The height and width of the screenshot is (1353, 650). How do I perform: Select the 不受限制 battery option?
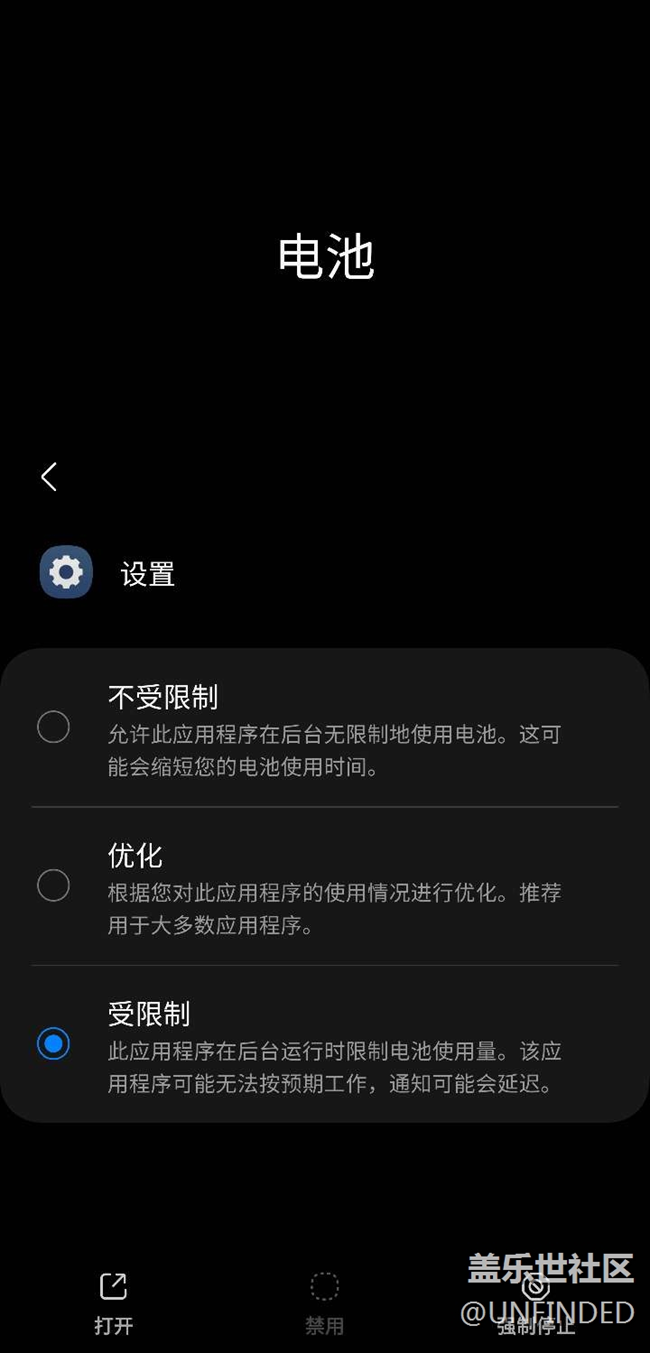click(x=325, y=728)
